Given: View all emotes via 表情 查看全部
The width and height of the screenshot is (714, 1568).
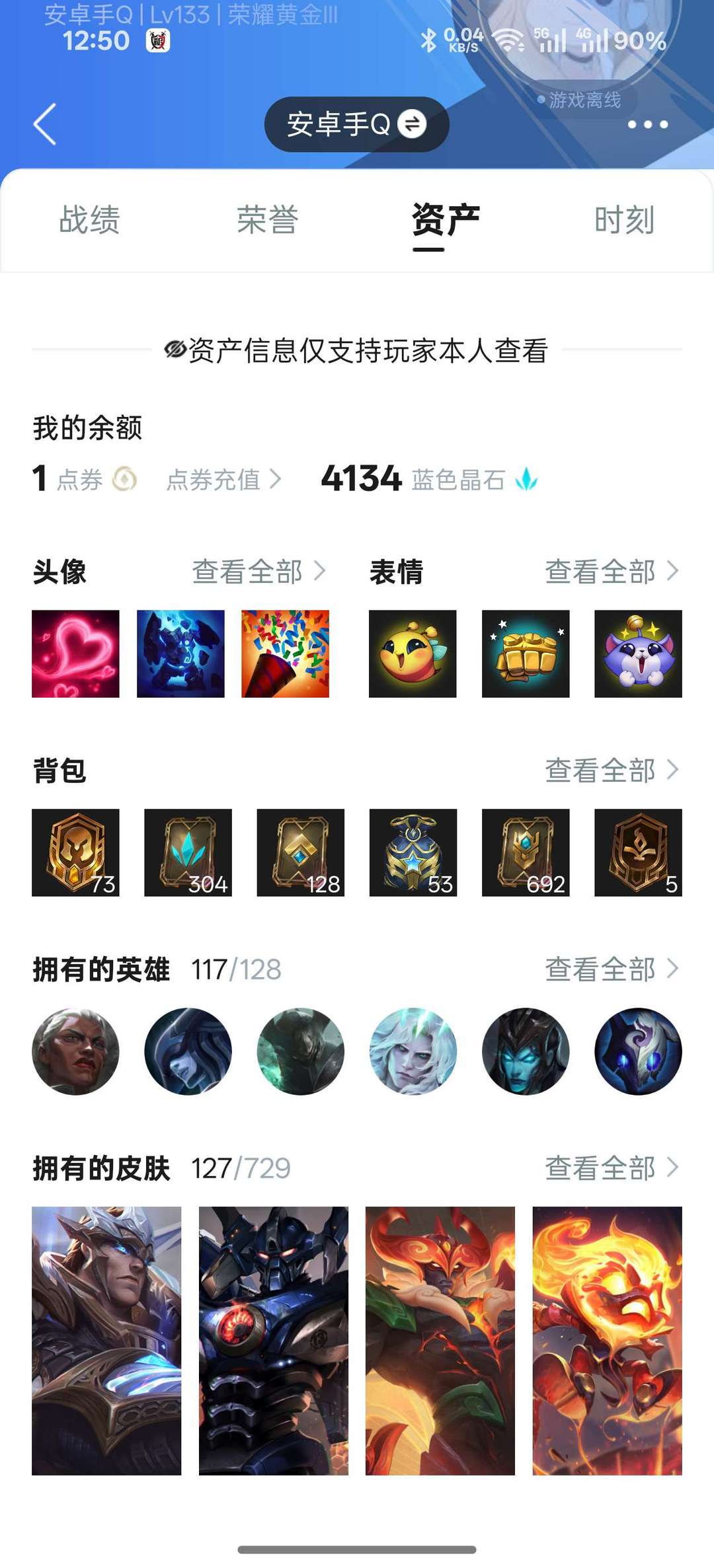Looking at the screenshot, I should click(x=612, y=572).
